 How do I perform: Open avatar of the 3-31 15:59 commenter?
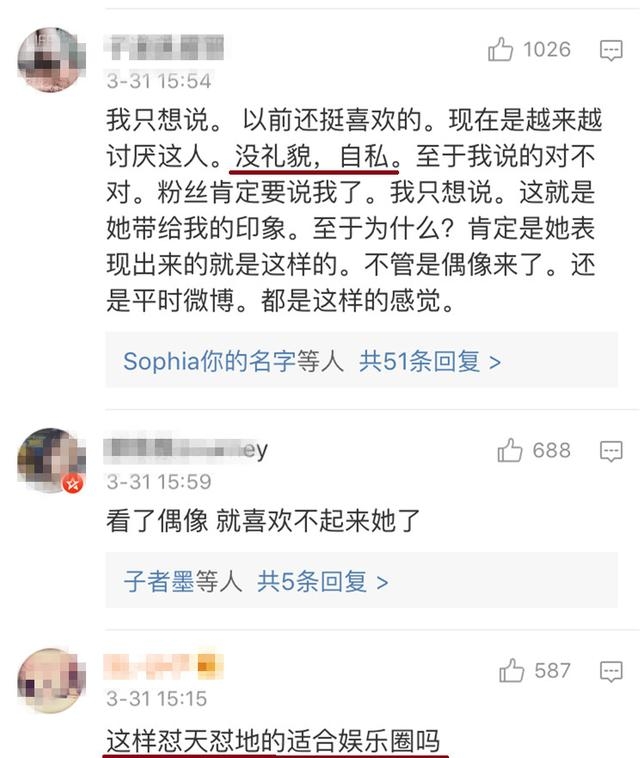point(50,460)
